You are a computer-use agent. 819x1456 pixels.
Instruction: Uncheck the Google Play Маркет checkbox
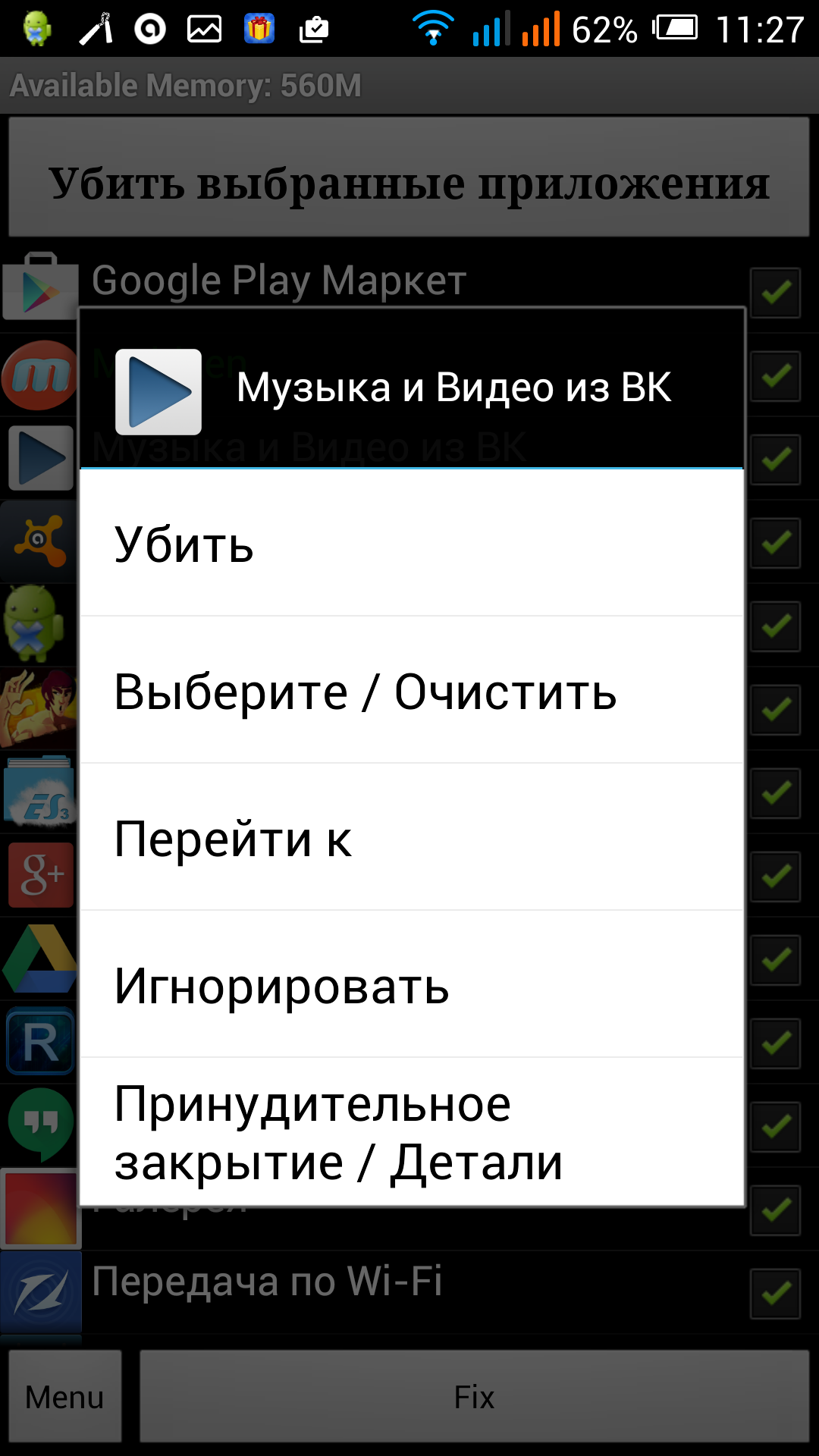(x=775, y=293)
